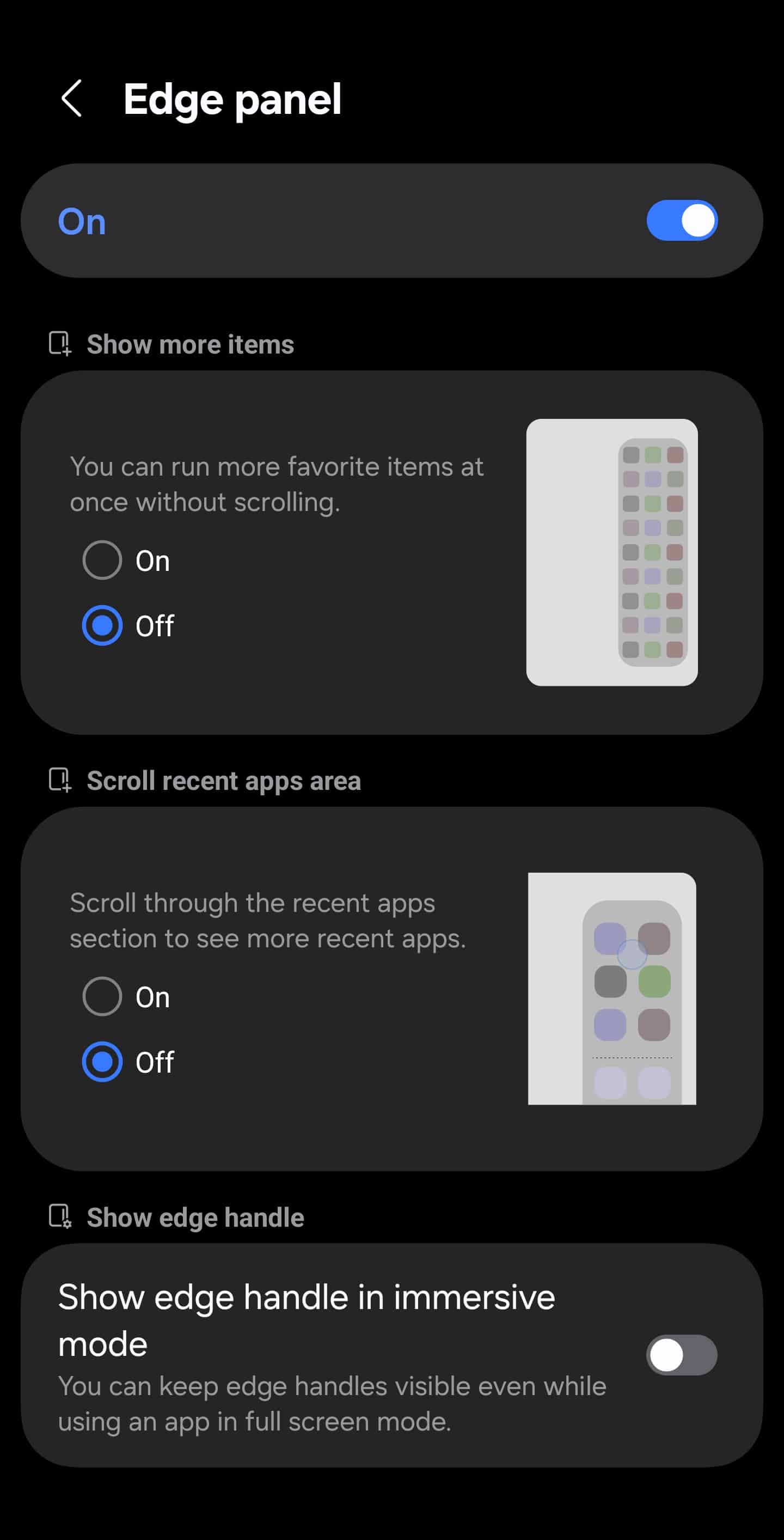
Task: Go back from Edge panel settings
Action: [x=72, y=99]
